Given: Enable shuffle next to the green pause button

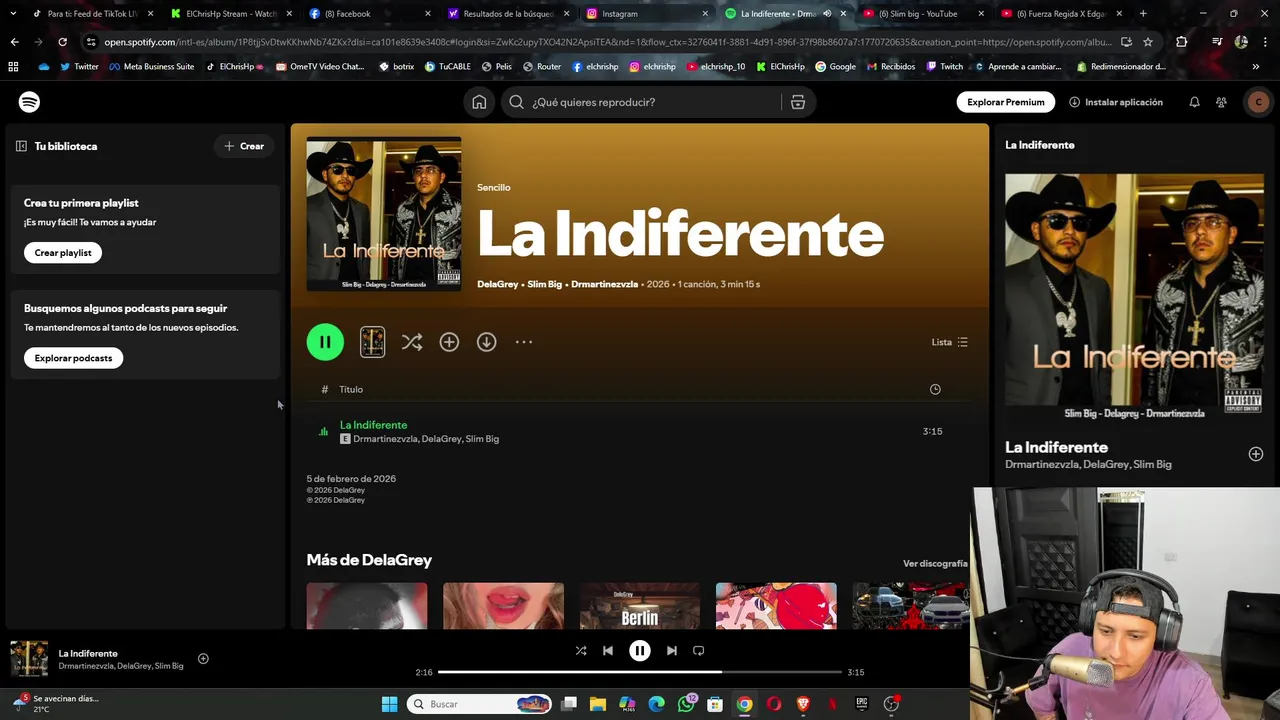Looking at the screenshot, I should click(412, 342).
